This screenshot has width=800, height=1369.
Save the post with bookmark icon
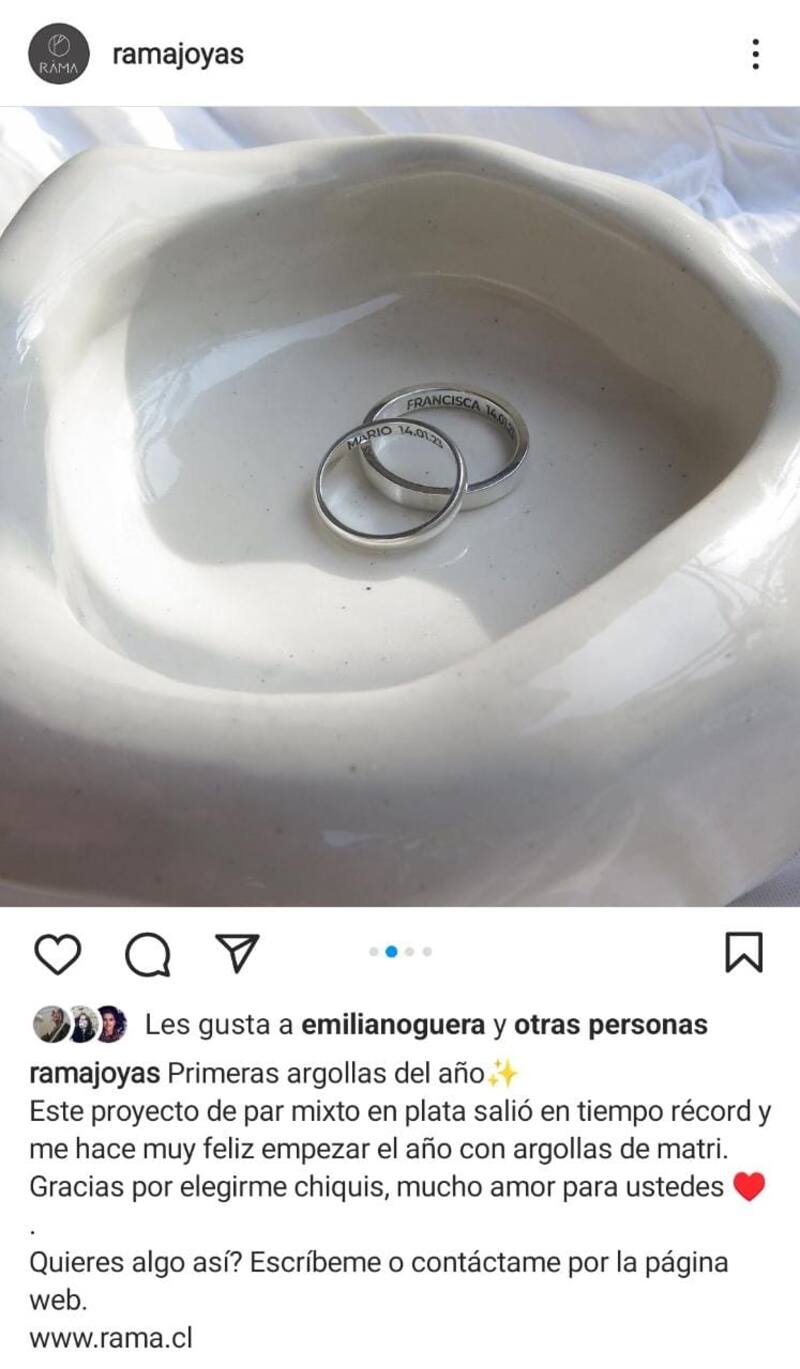click(743, 952)
